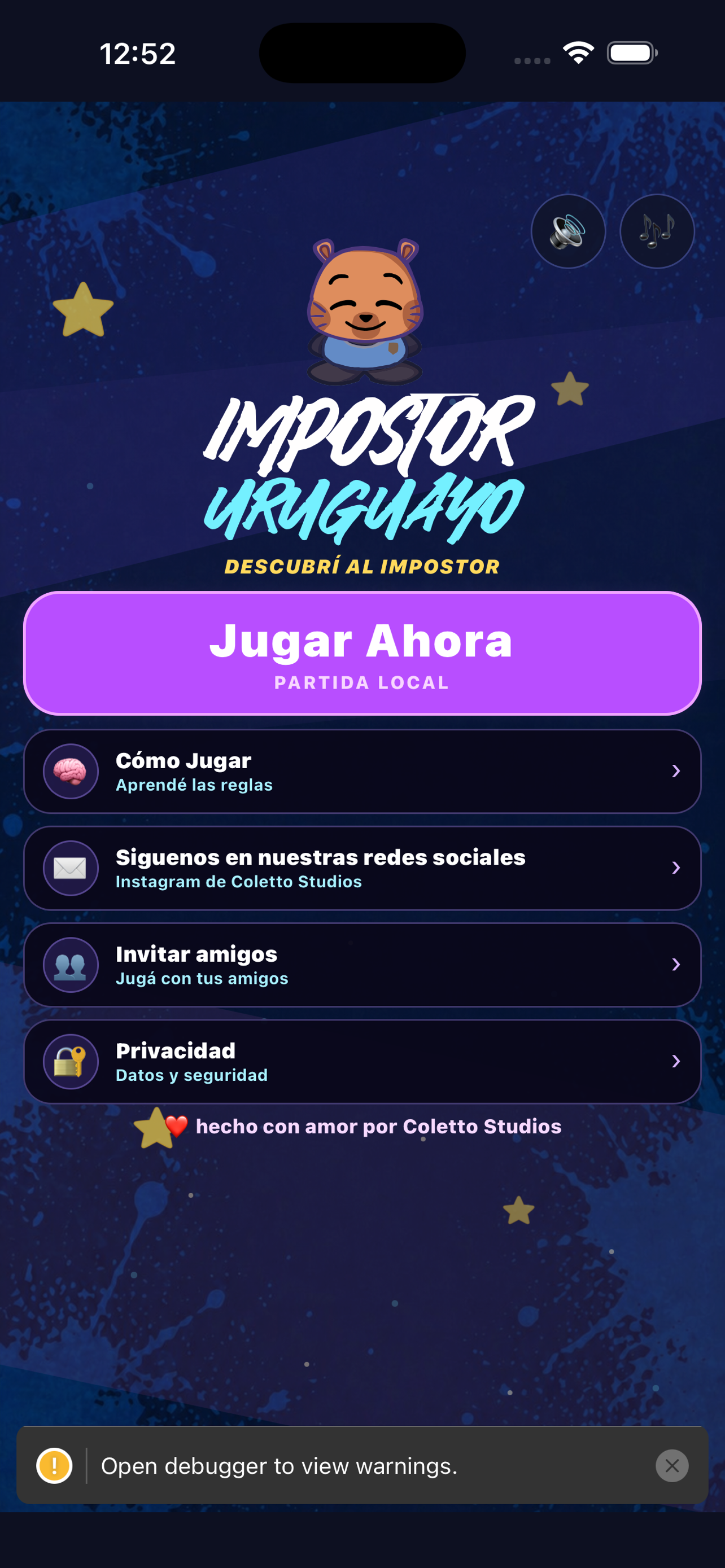Open the Cómo Jugar rules
Image resolution: width=725 pixels, height=1568 pixels.
point(362,771)
